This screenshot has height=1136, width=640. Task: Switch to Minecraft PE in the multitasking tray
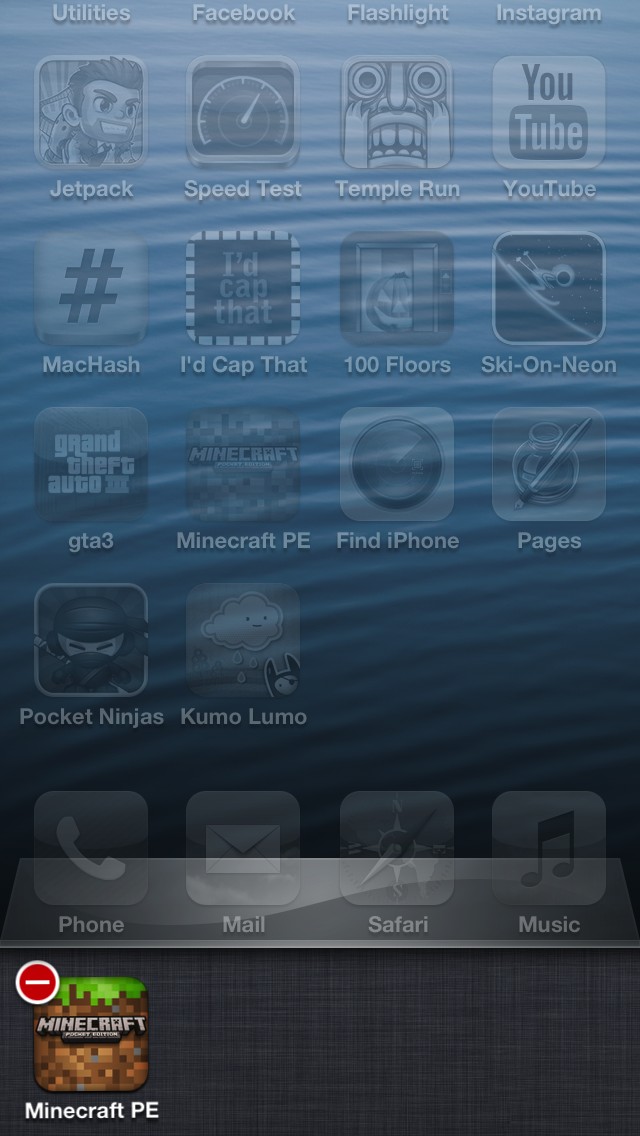[92, 1035]
